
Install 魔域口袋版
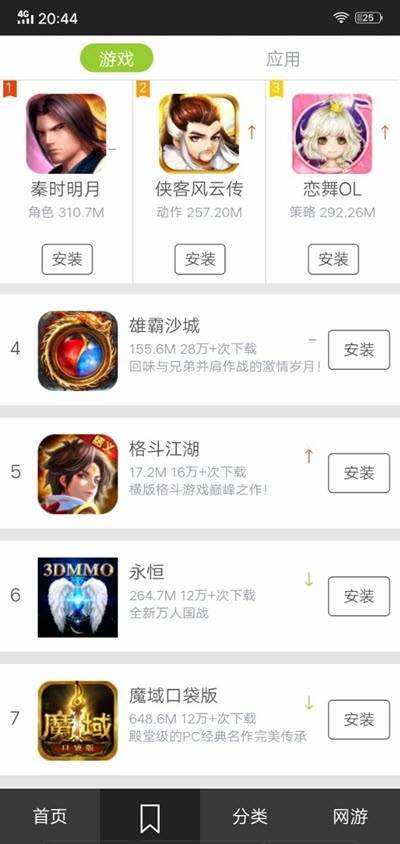pos(359,720)
